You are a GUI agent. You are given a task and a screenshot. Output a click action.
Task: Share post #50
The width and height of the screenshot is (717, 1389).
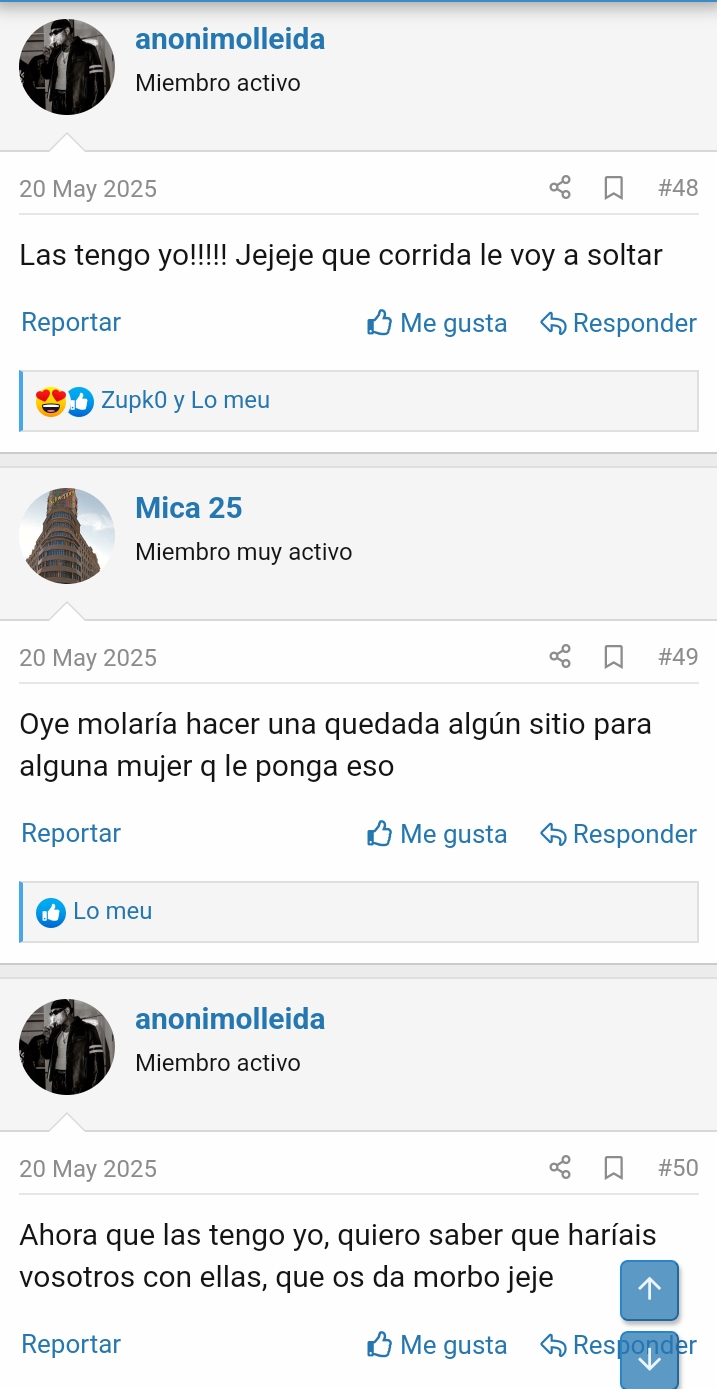(x=560, y=1168)
